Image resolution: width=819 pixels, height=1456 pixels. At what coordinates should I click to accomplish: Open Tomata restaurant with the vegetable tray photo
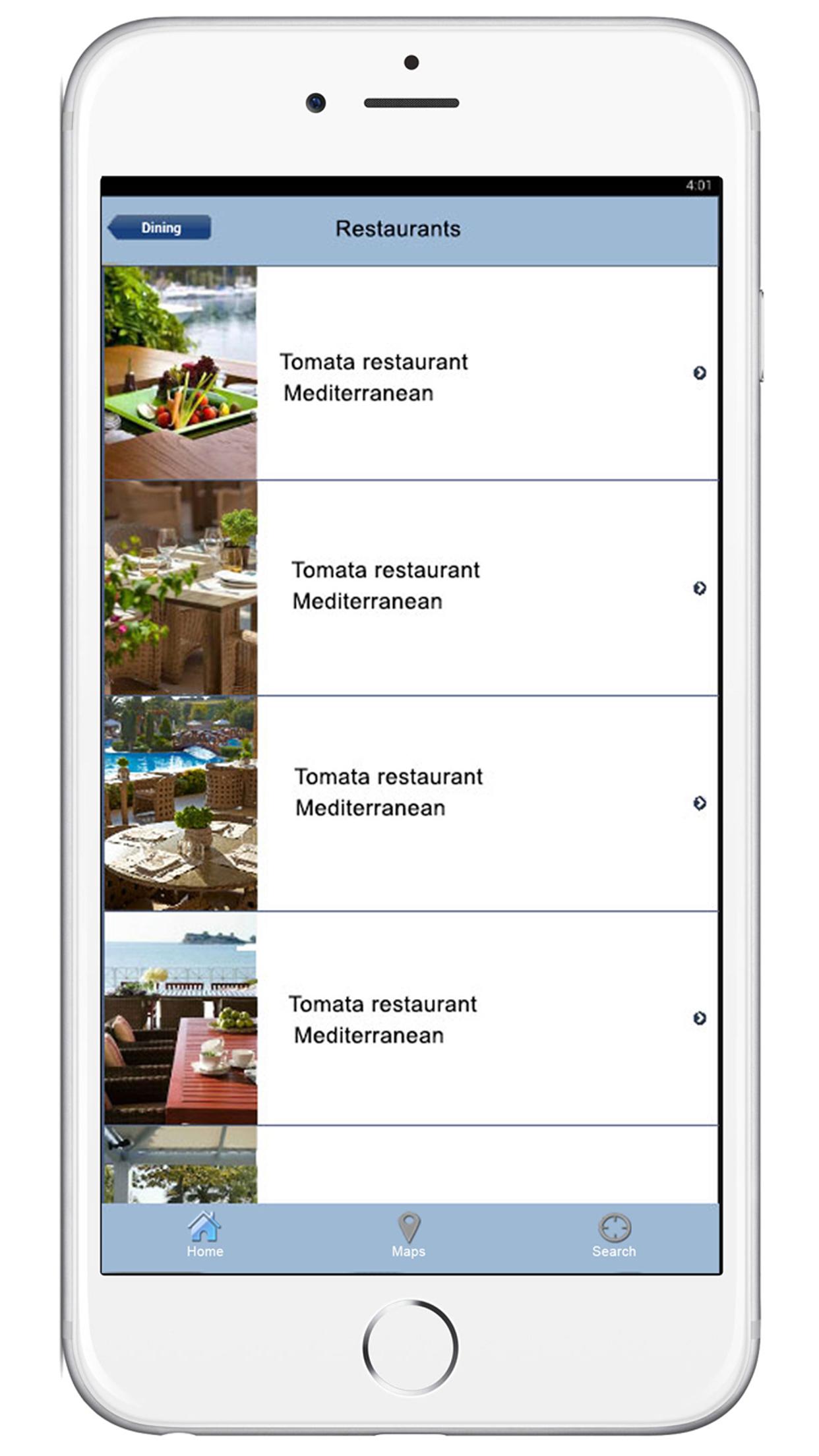click(x=409, y=373)
